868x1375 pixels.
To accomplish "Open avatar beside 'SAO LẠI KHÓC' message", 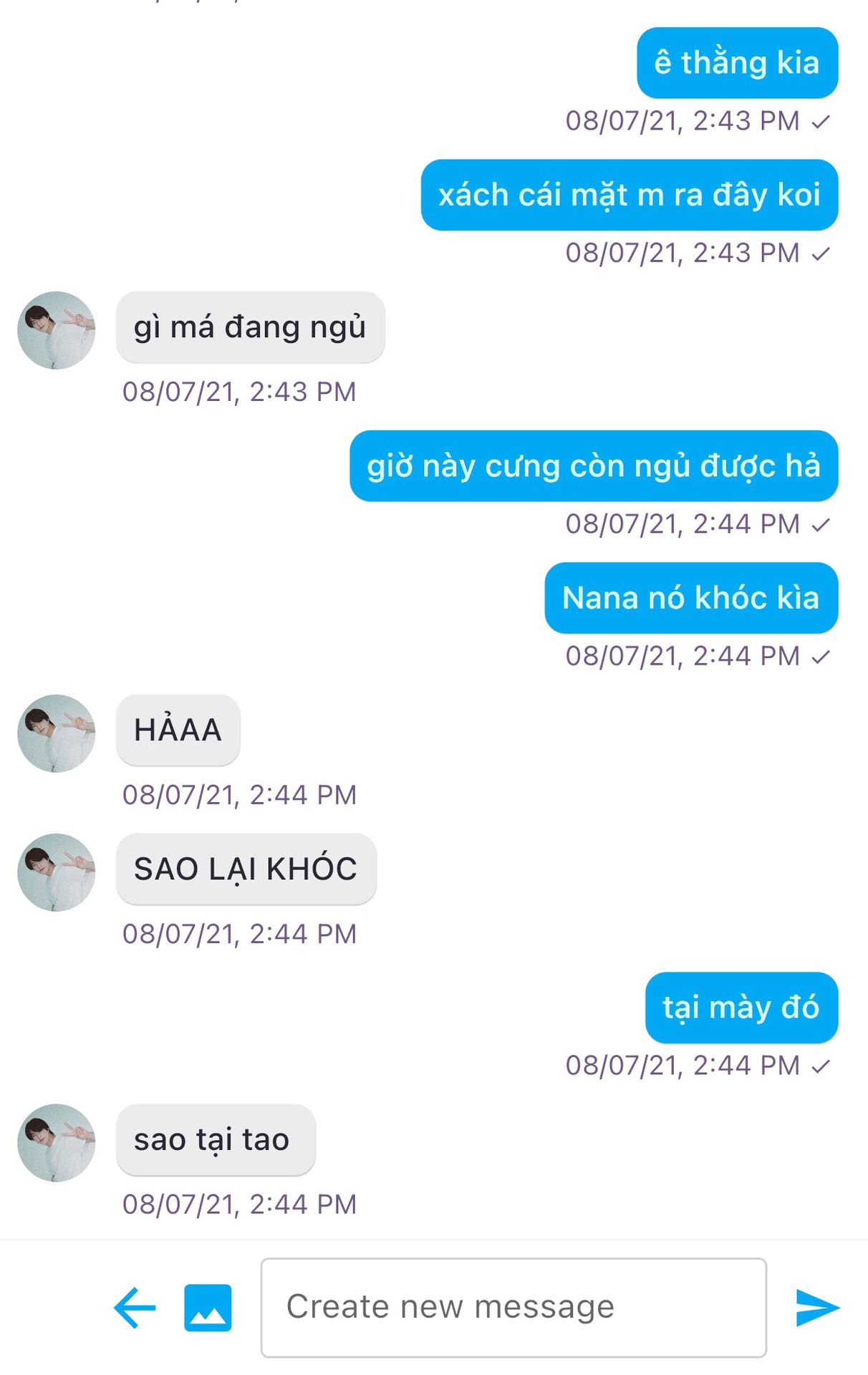I will (57, 872).
